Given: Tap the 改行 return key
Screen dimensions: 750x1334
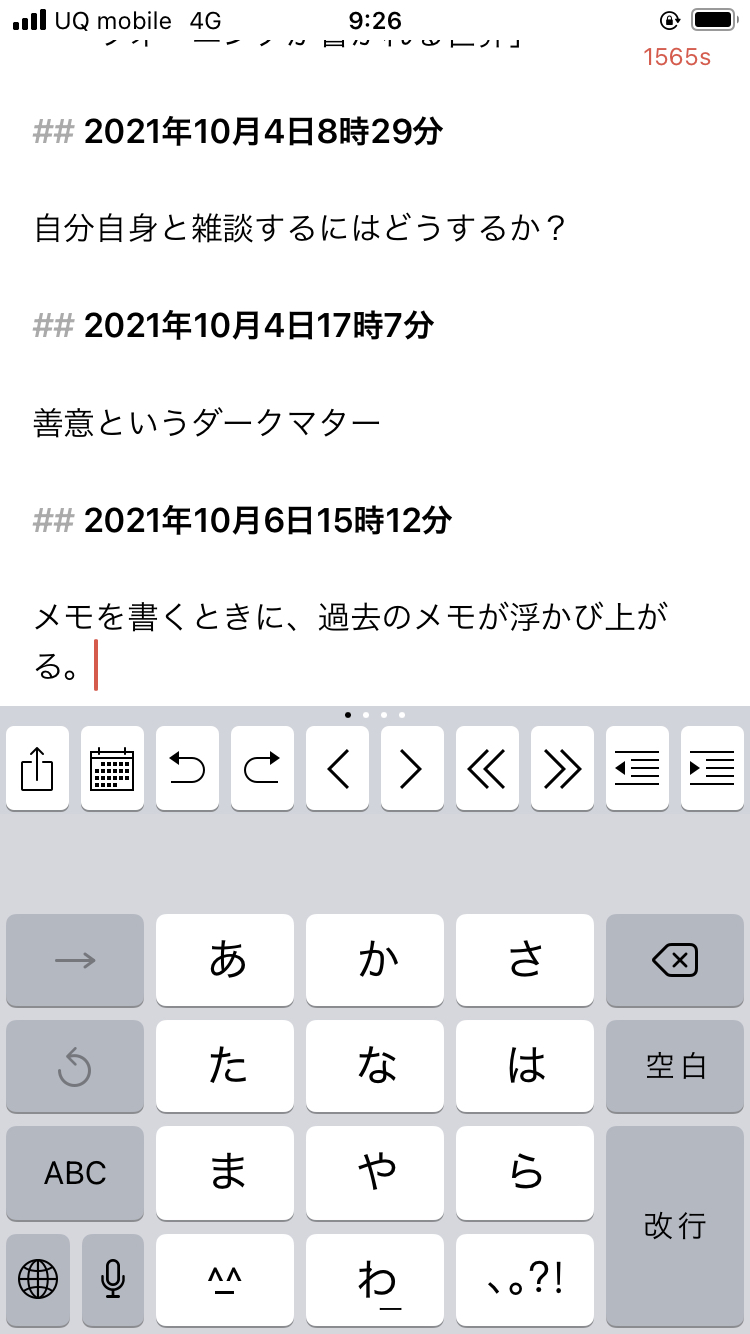Looking at the screenshot, I should click(x=675, y=1225).
